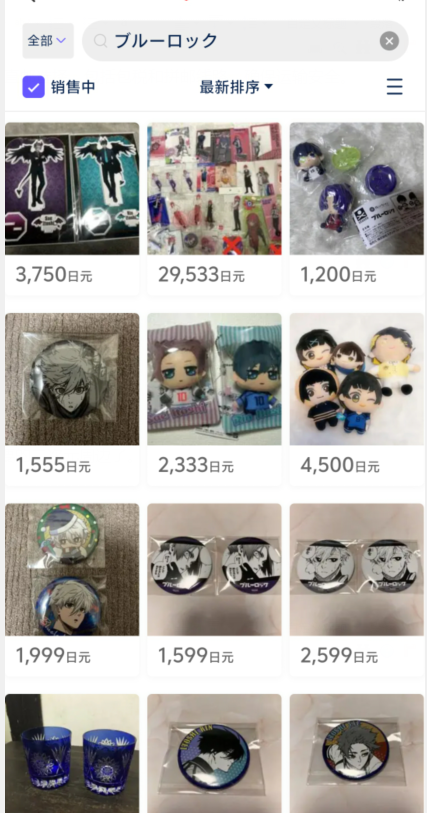The width and height of the screenshot is (427, 813).
Task: Open the 1,599日元 can badge listing
Action: tap(214, 590)
